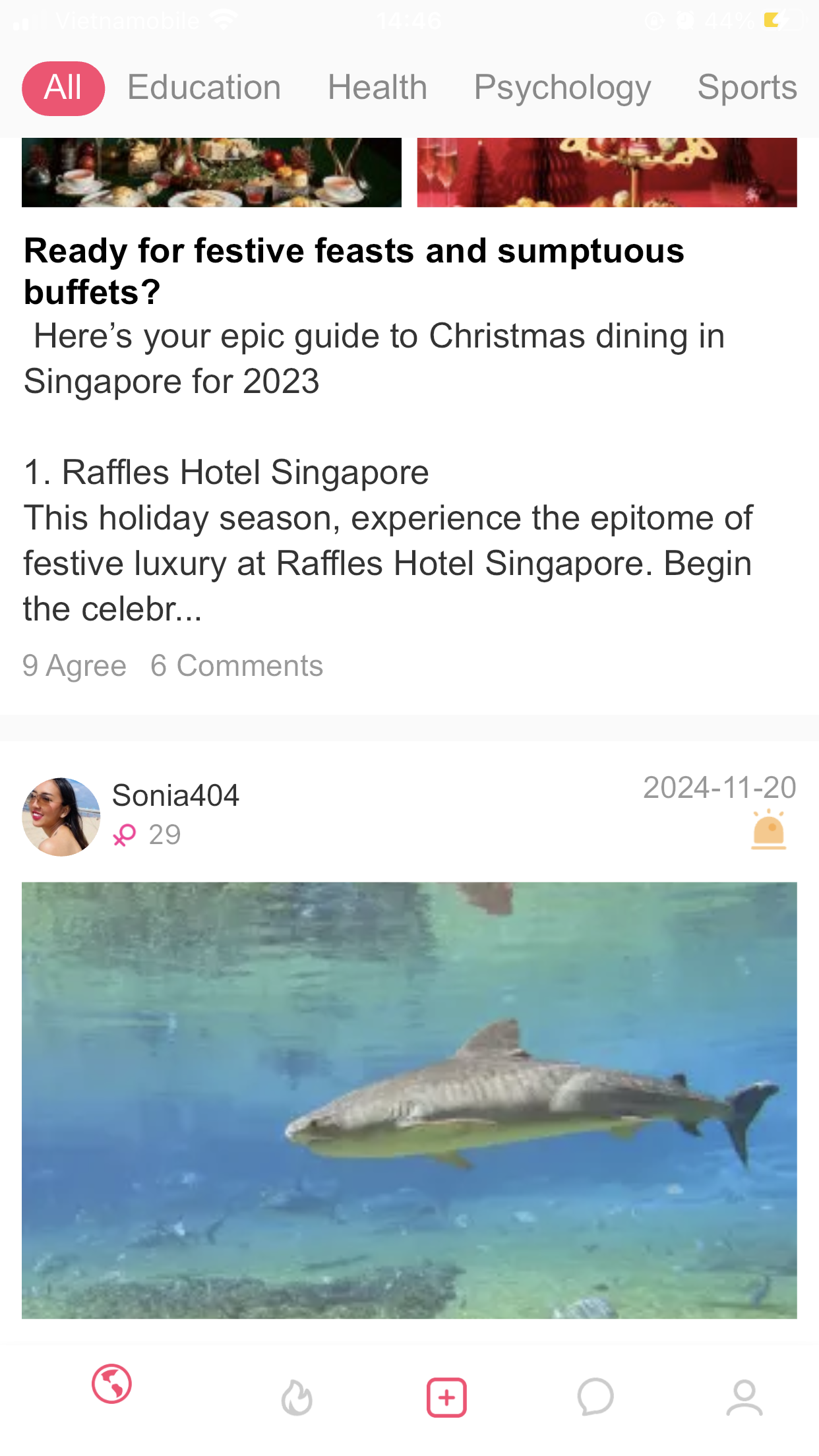Create a new post with plus button
The height and width of the screenshot is (1456, 819).
pyautogui.click(x=446, y=1397)
